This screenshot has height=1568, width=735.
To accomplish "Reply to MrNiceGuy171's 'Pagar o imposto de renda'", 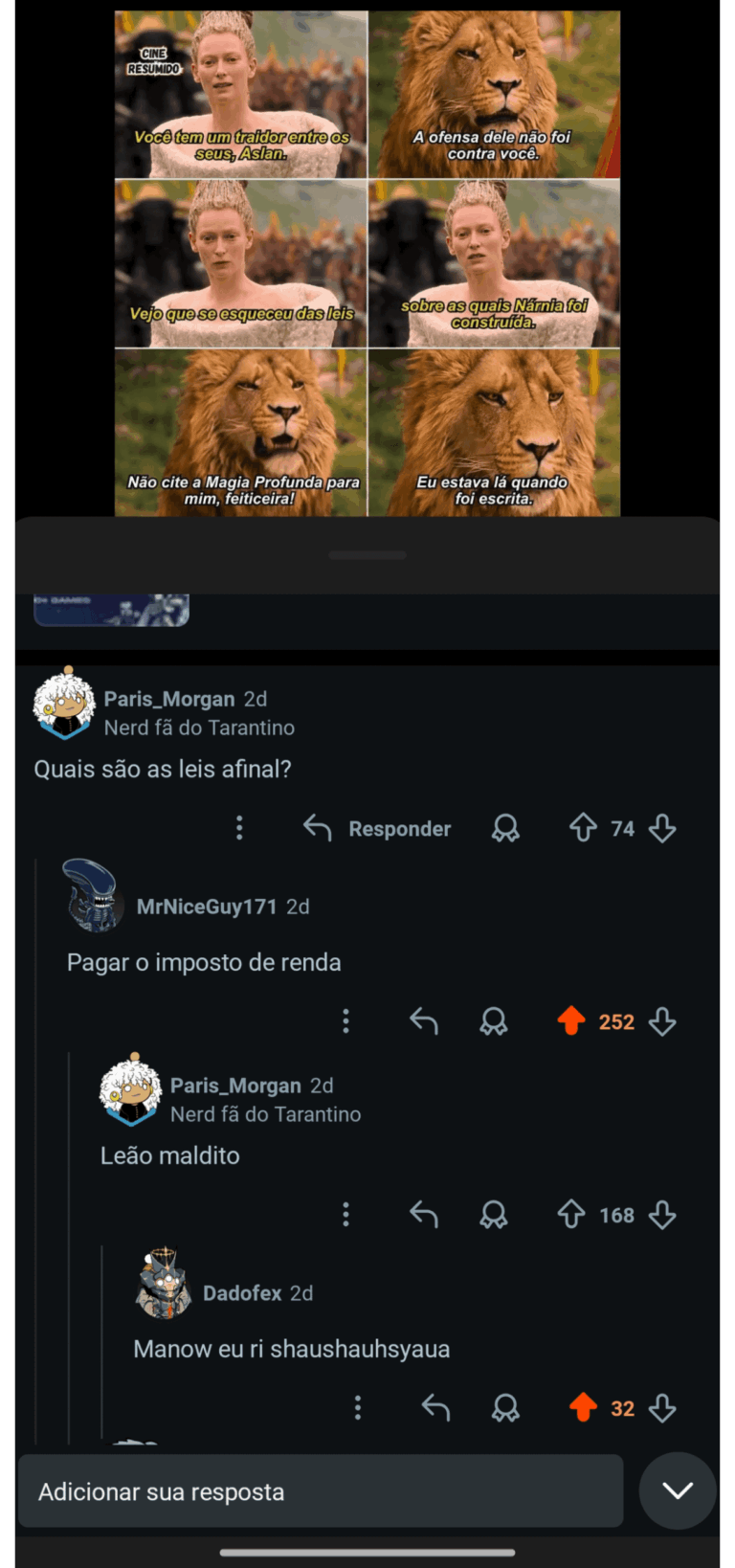I will tap(424, 1021).
